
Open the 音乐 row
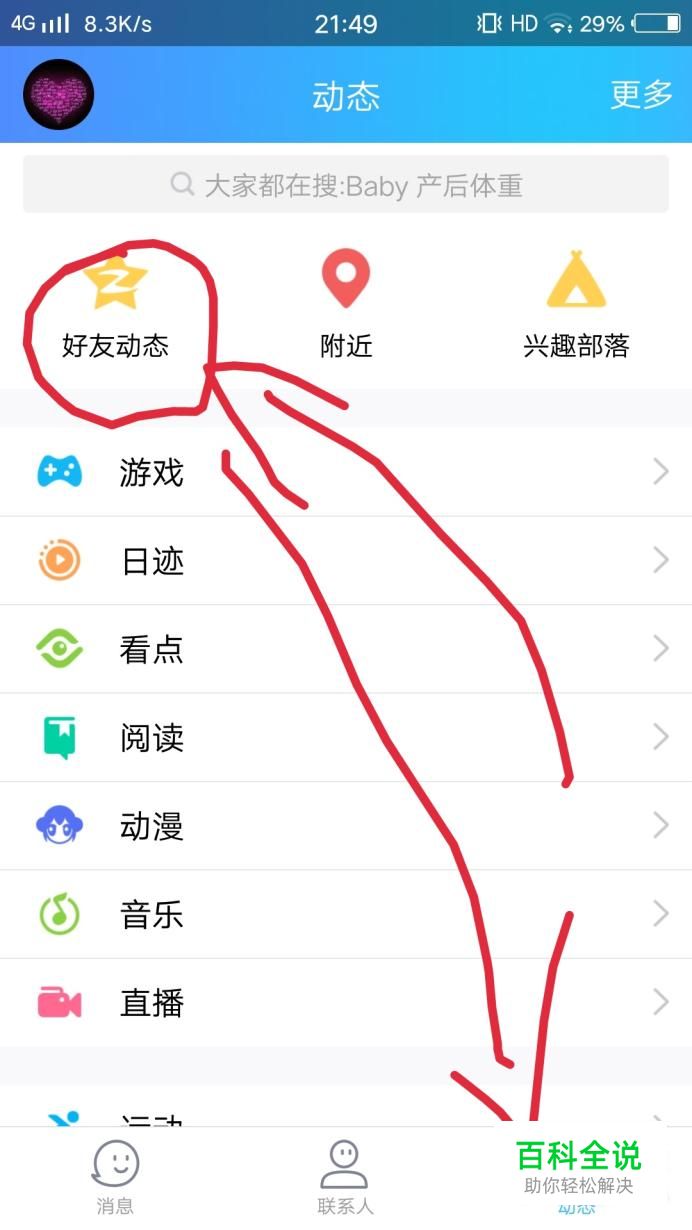(346, 914)
